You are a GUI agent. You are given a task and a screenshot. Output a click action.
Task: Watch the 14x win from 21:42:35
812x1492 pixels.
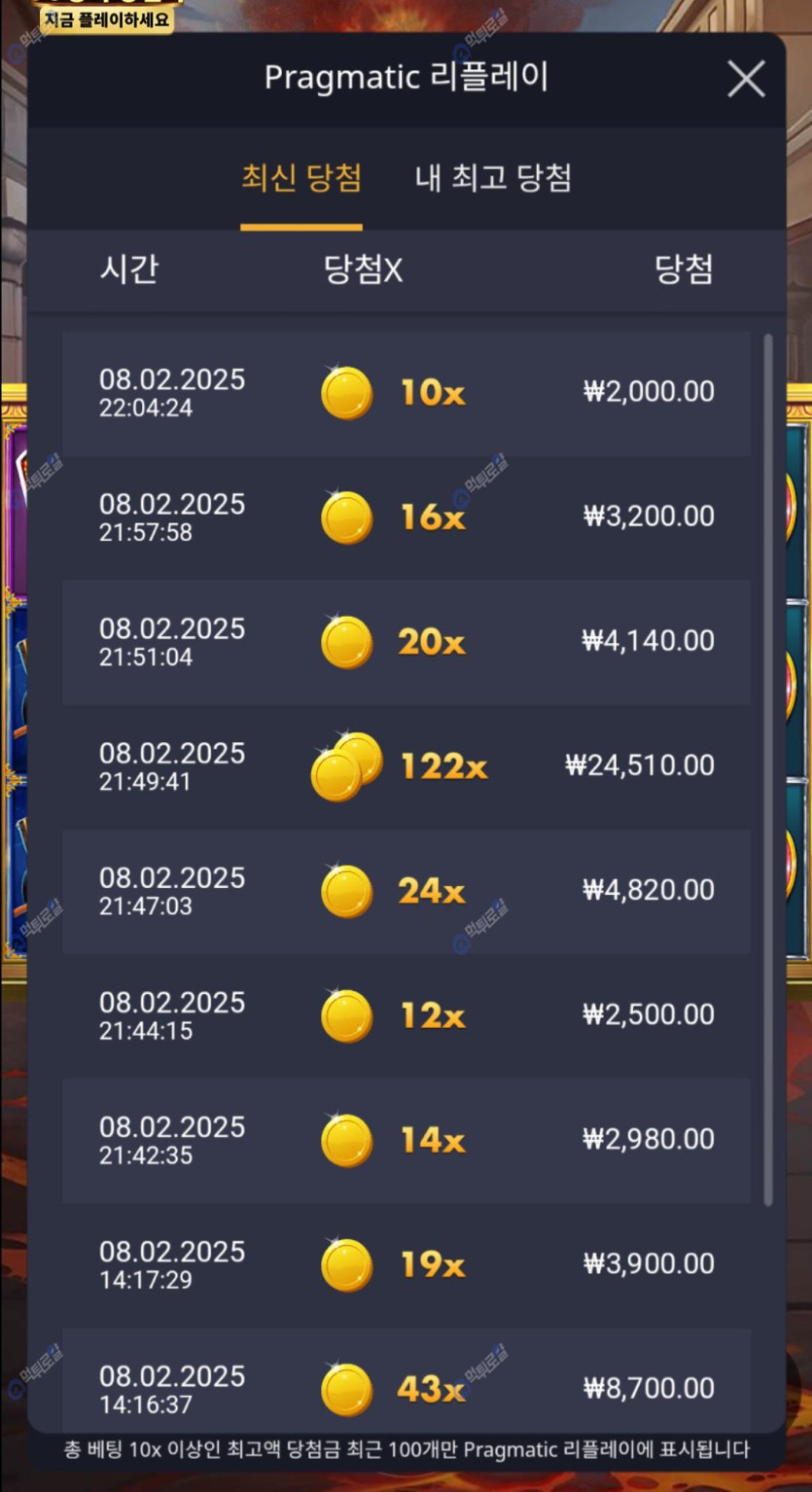click(x=406, y=1140)
